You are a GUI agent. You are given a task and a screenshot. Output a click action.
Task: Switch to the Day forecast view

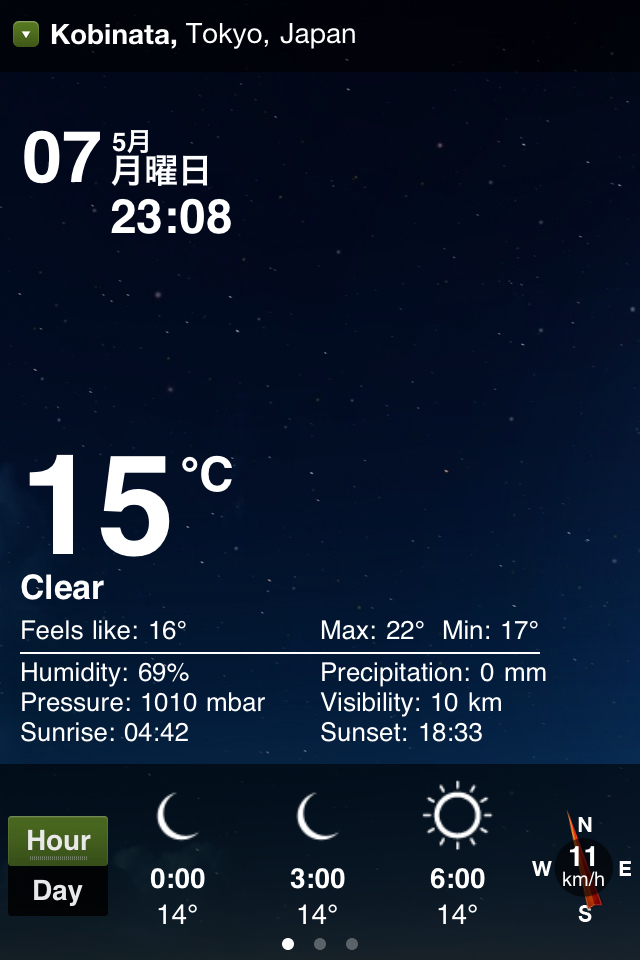click(x=58, y=891)
